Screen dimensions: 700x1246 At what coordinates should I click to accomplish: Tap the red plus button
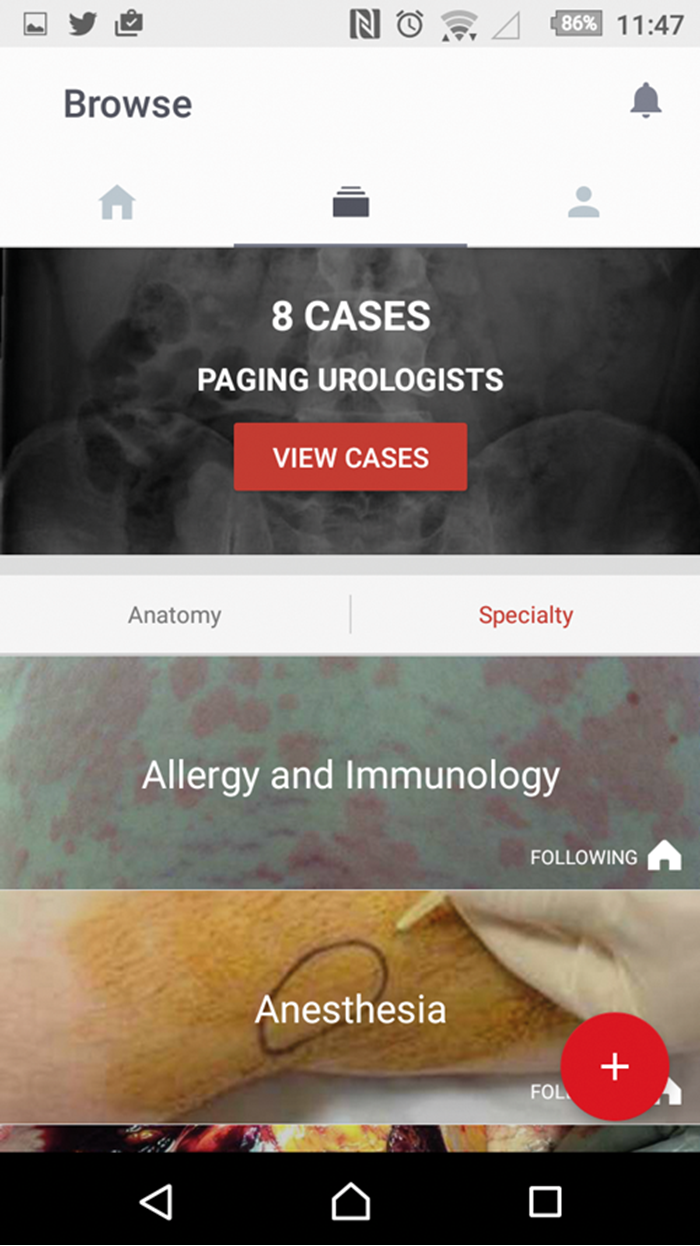614,1066
